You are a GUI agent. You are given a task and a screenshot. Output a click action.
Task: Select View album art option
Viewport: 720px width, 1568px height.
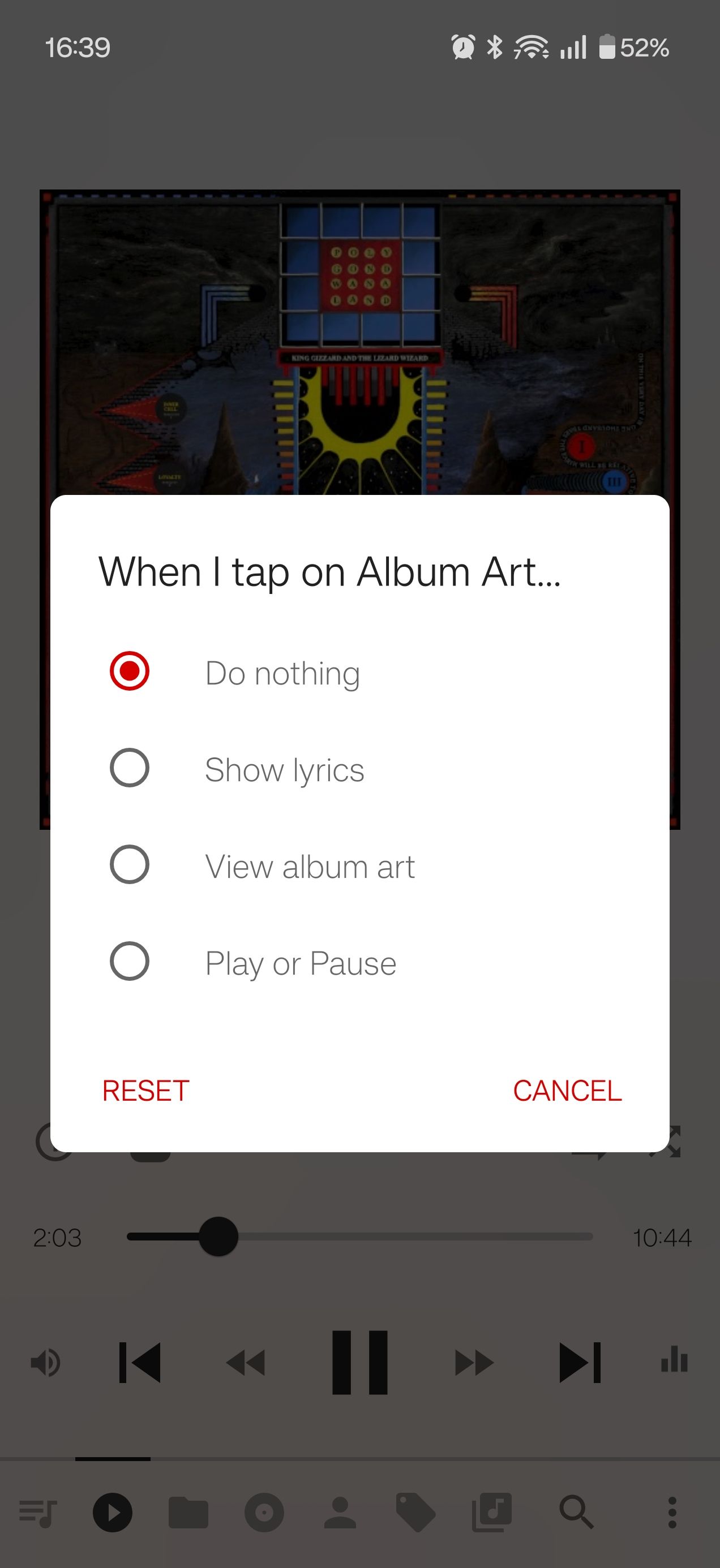point(359,865)
